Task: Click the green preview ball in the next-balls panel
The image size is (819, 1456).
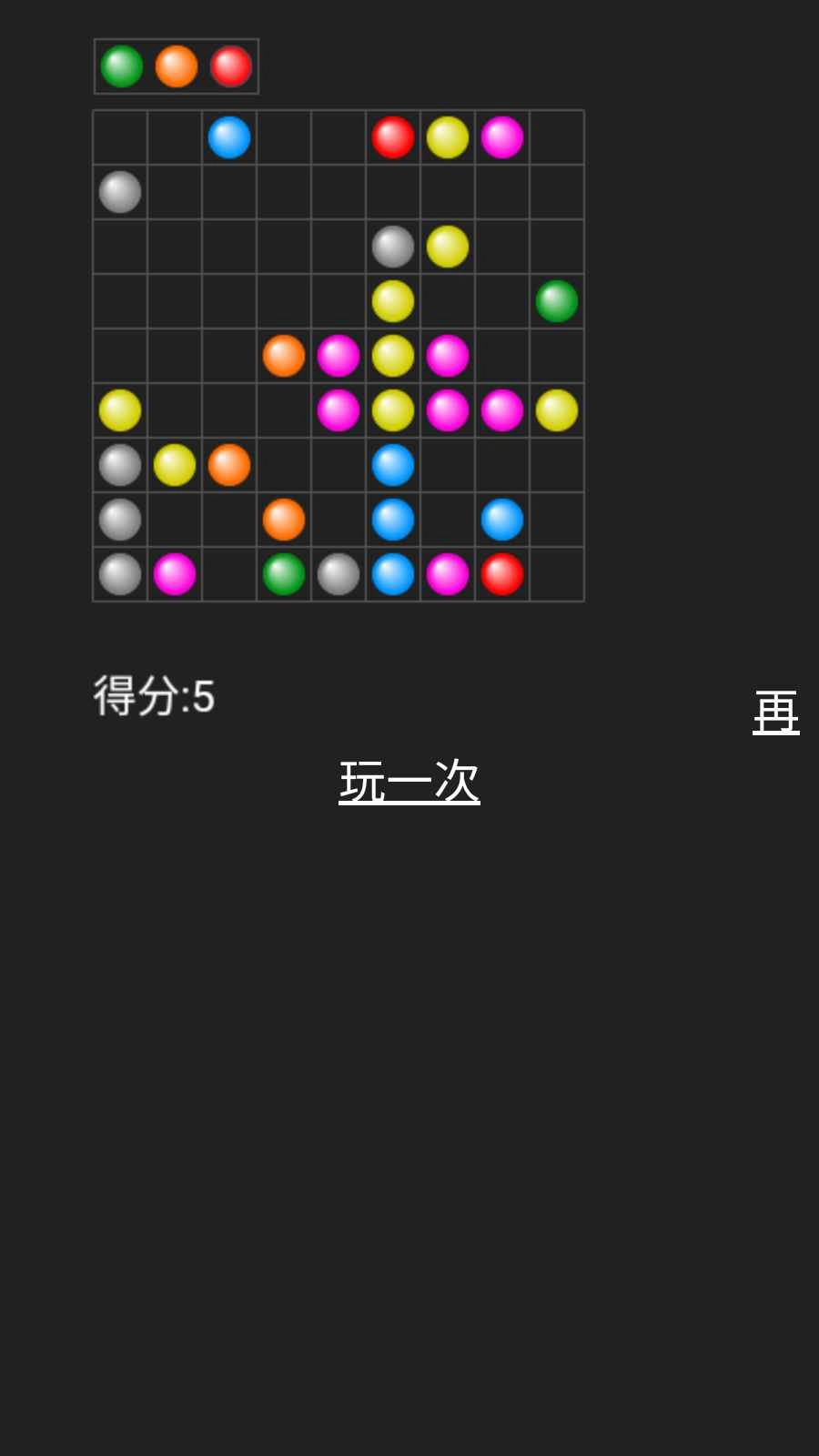Action: coord(120,66)
